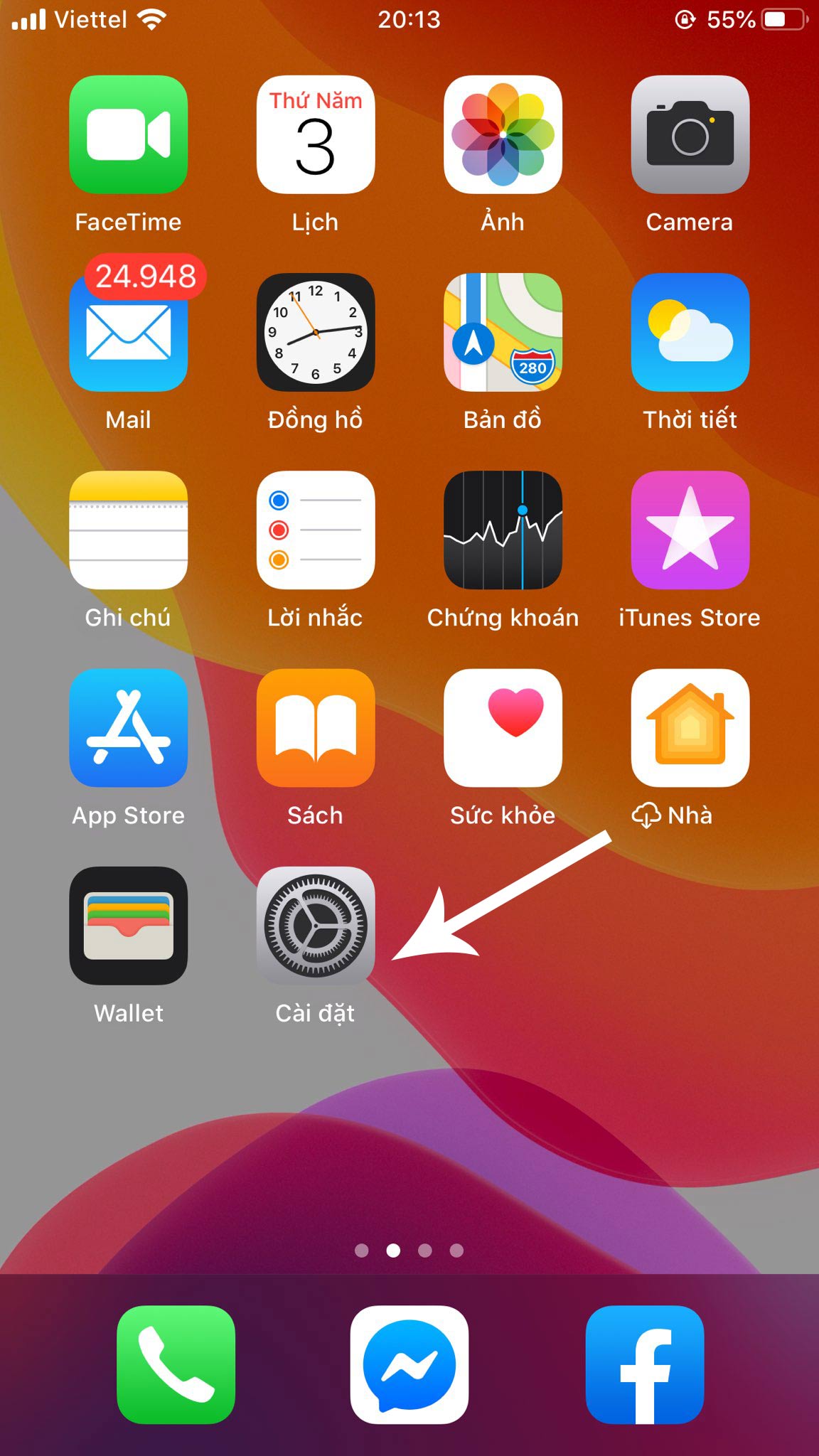Viewport: 819px width, 1456px height.
Task: Open the Phone app in dock
Action: coord(176,1364)
